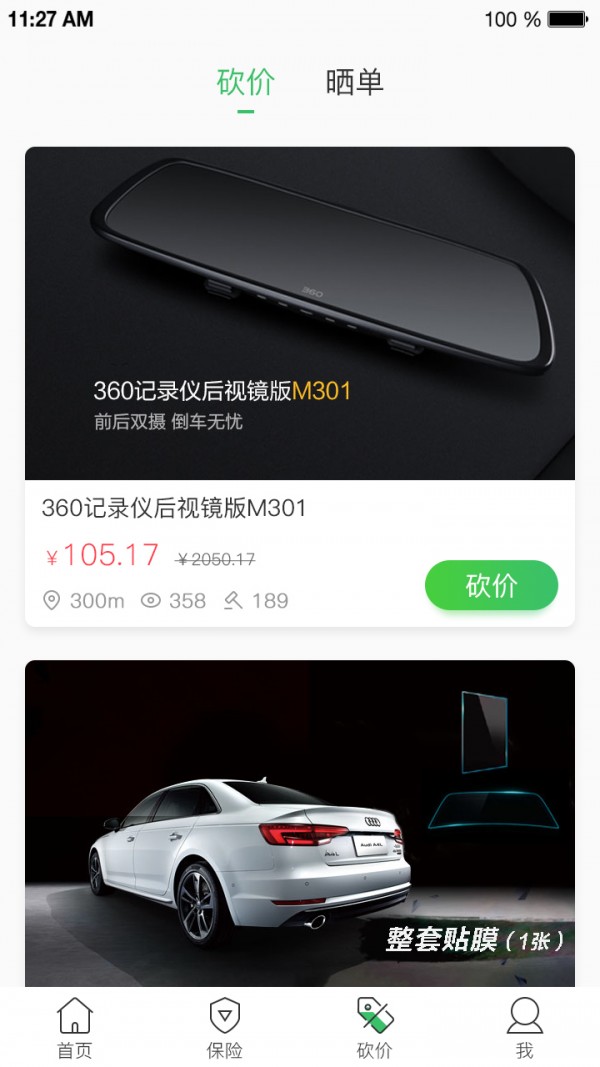Open the 保险 insurance tab
The width and height of the screenshot is (600, 1067).
(224, 1028)
